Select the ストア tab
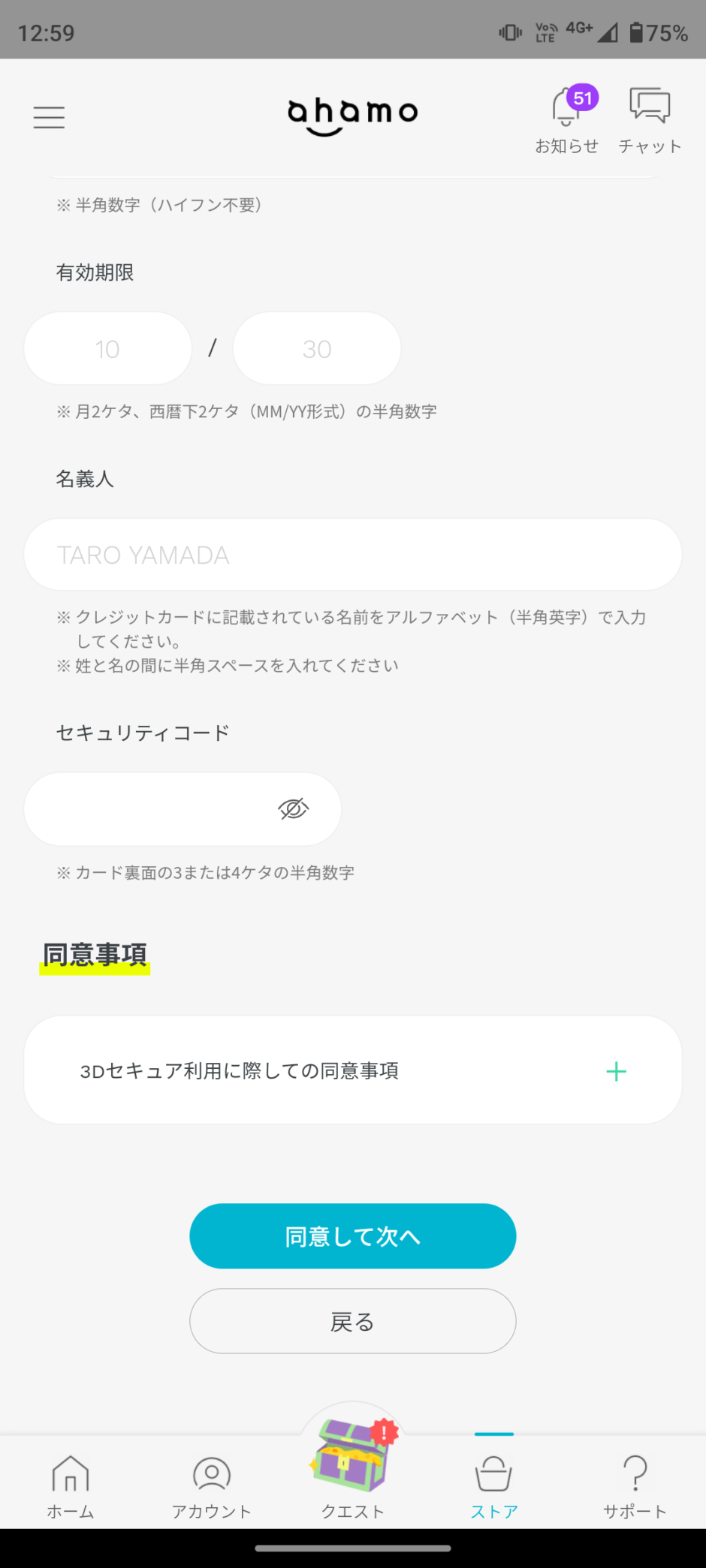 coord(494,1486)
